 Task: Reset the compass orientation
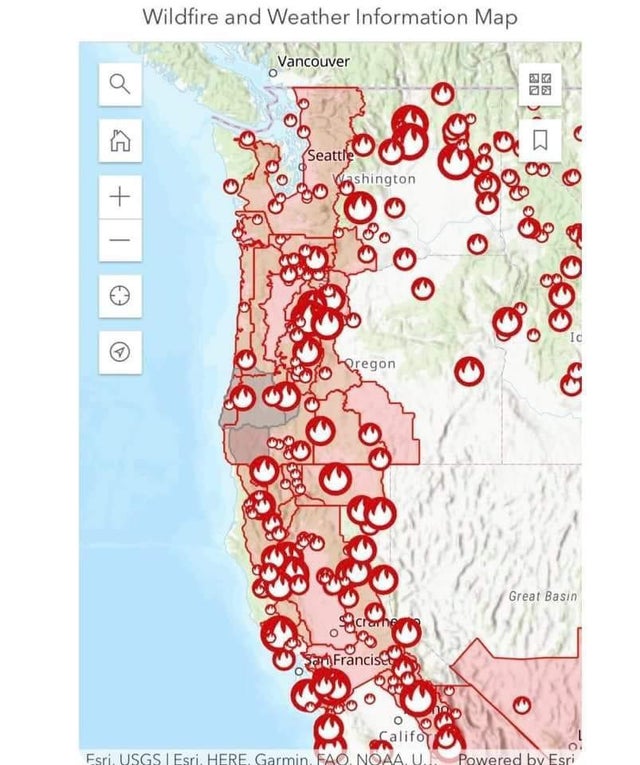120,351
